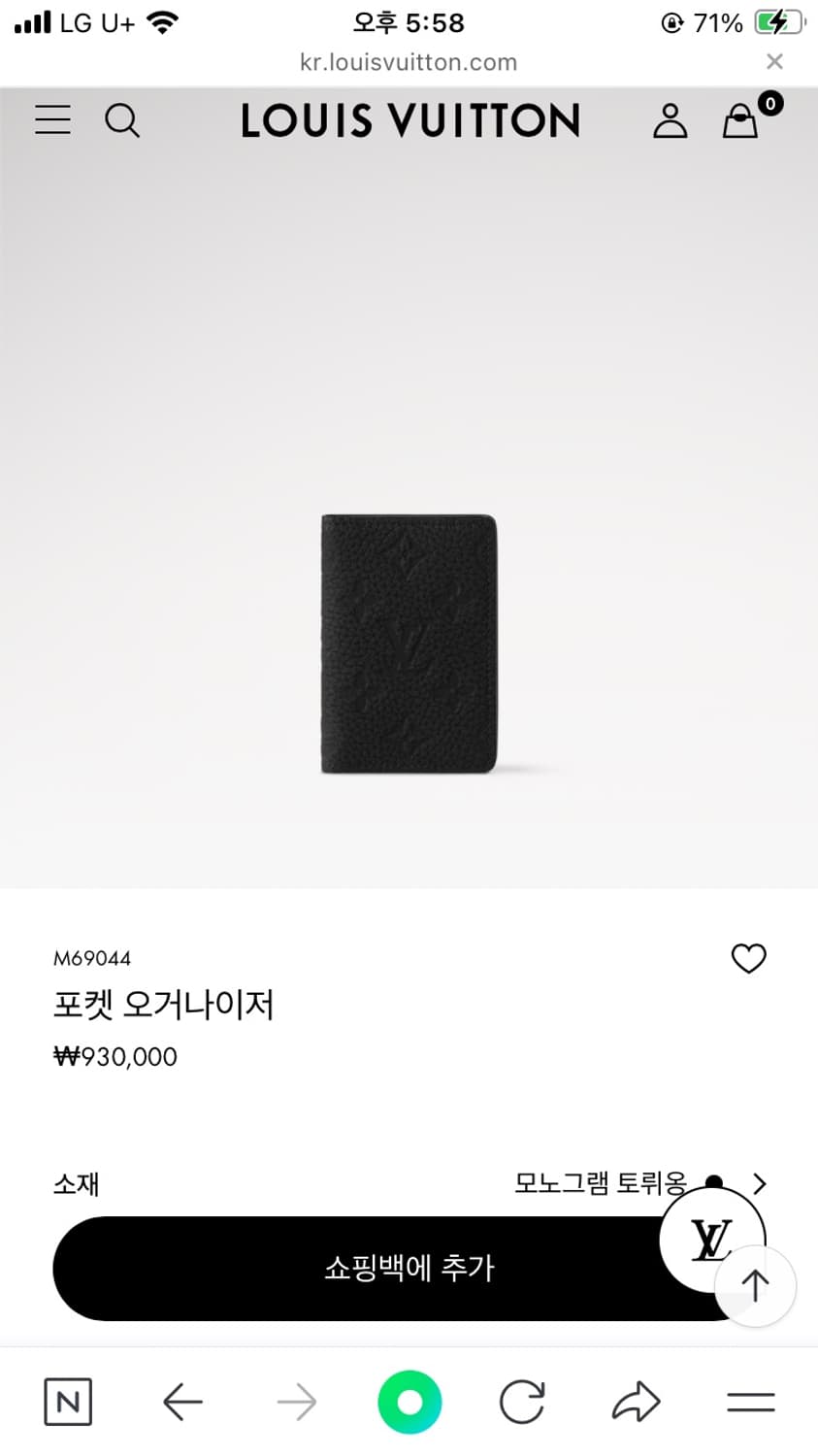The image size is (818, 1456).
Task: Open the hamburger navigation menu
Action: pos(52,120)
